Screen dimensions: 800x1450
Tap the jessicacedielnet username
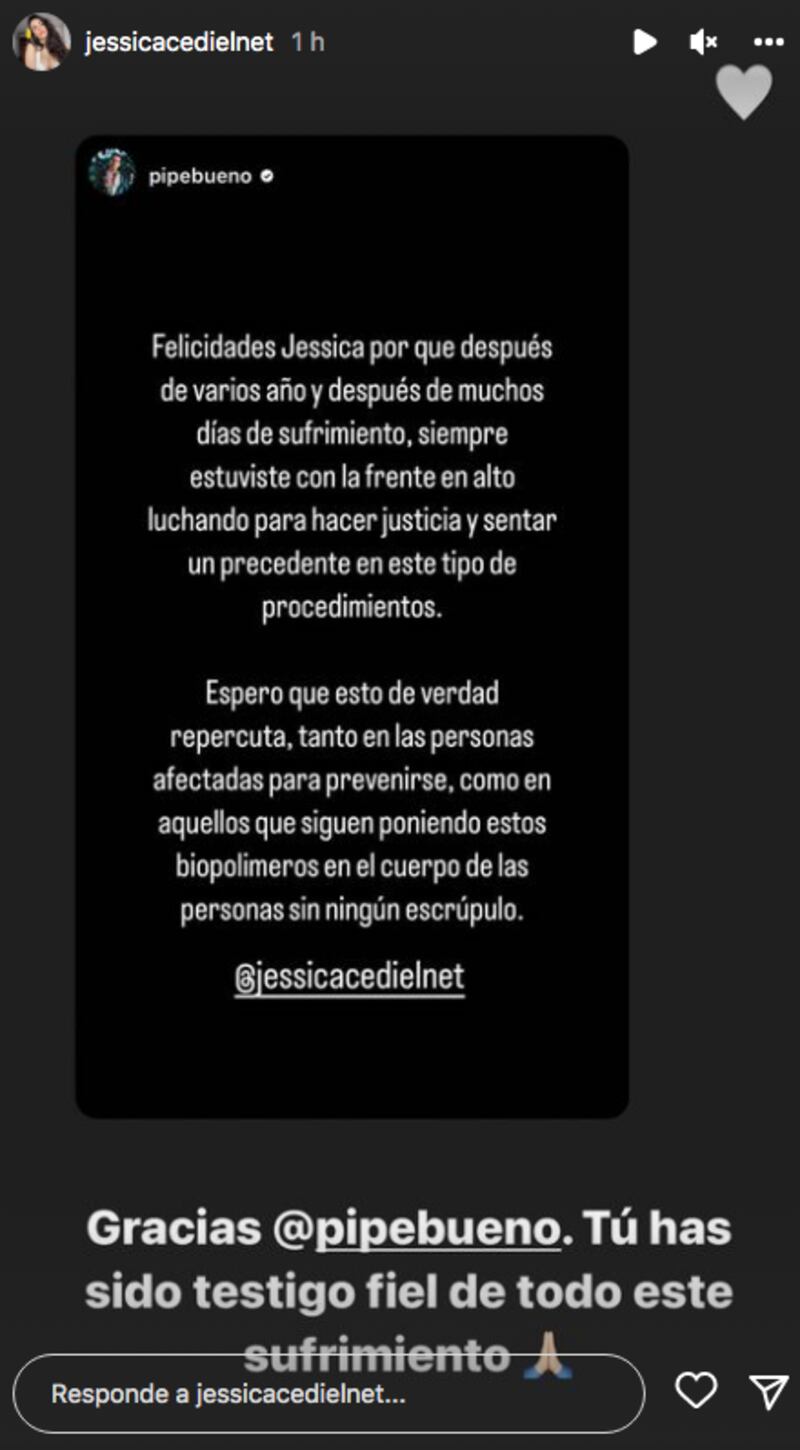[x=179, y=42]
